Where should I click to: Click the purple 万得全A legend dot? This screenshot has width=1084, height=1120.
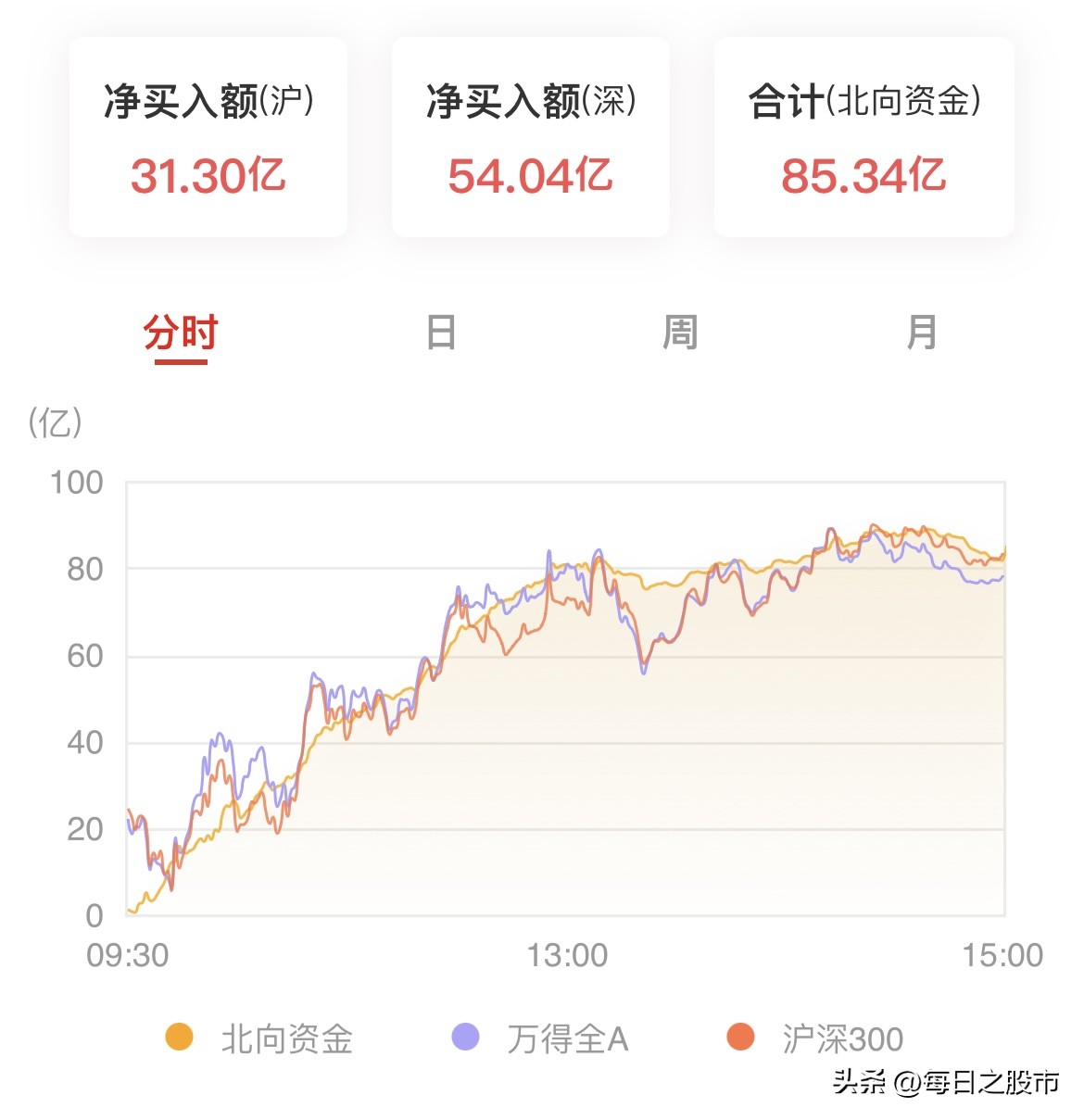click(465, 1038)
